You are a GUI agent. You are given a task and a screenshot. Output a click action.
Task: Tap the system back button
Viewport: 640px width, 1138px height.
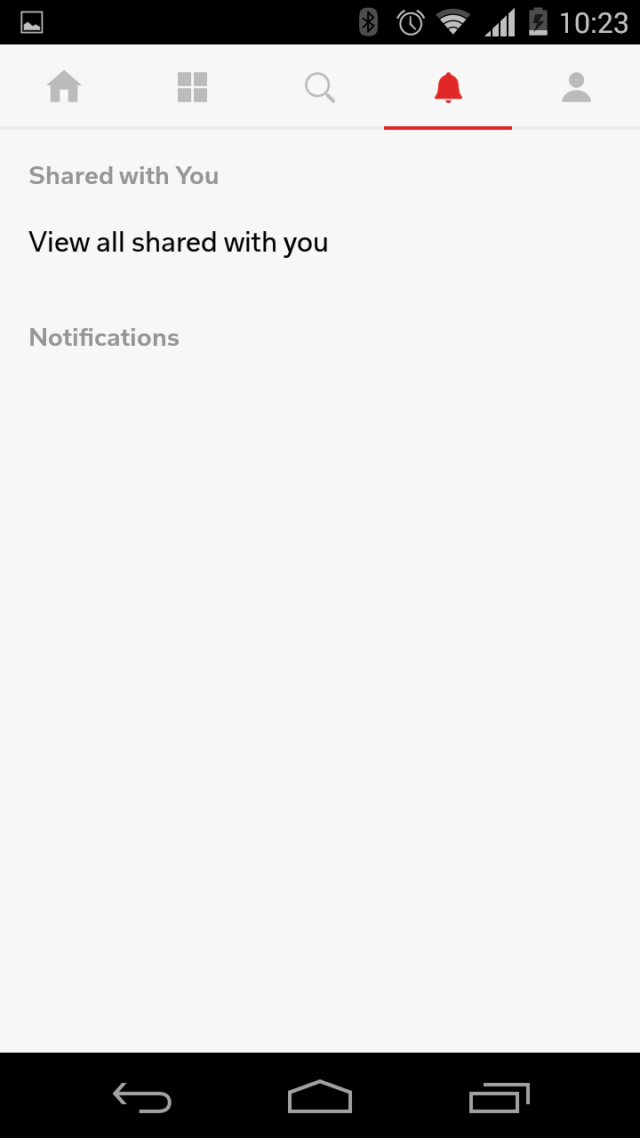point(142,1097)
